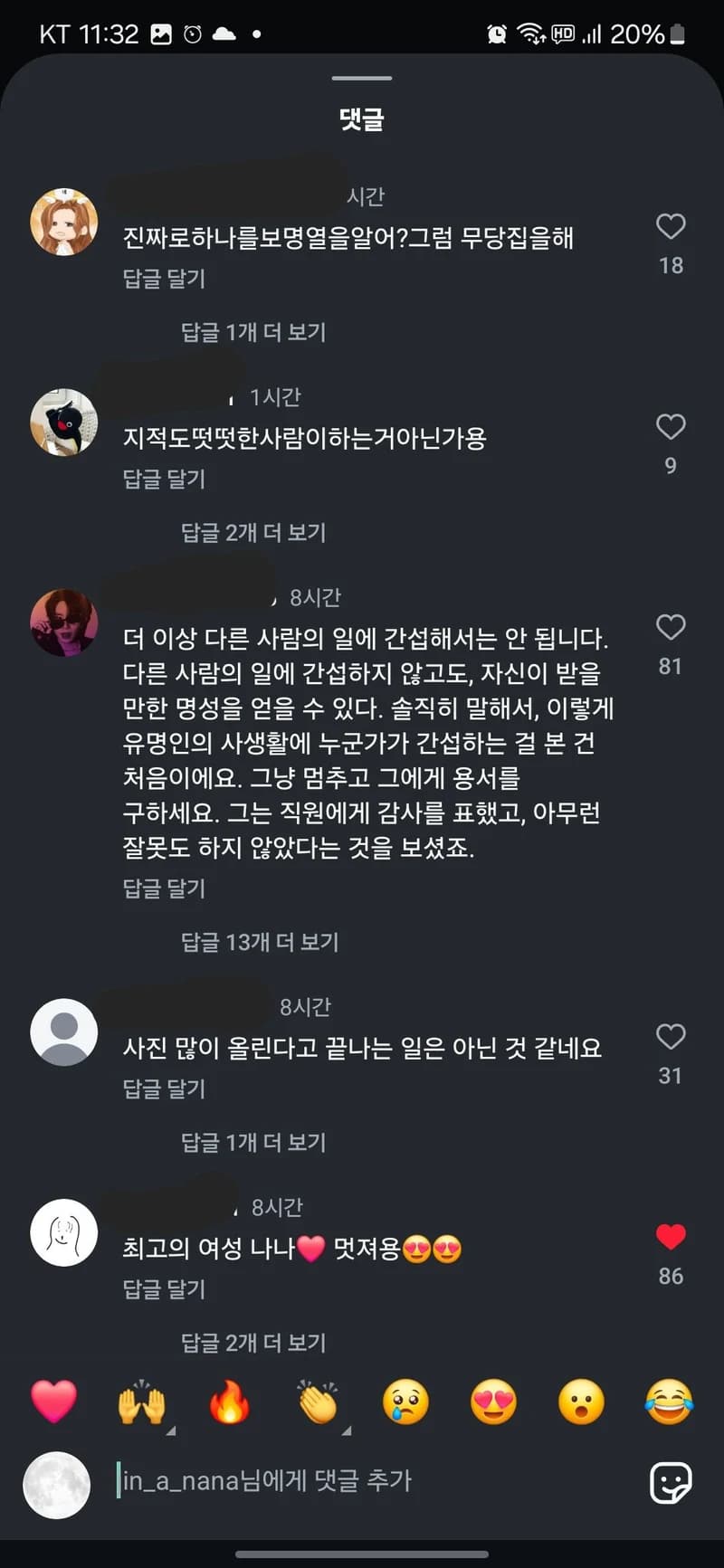This screenshot has height=1568, width=724.
Task: Like the comment about 사진 많이 올린다고
Action: 671,1036
